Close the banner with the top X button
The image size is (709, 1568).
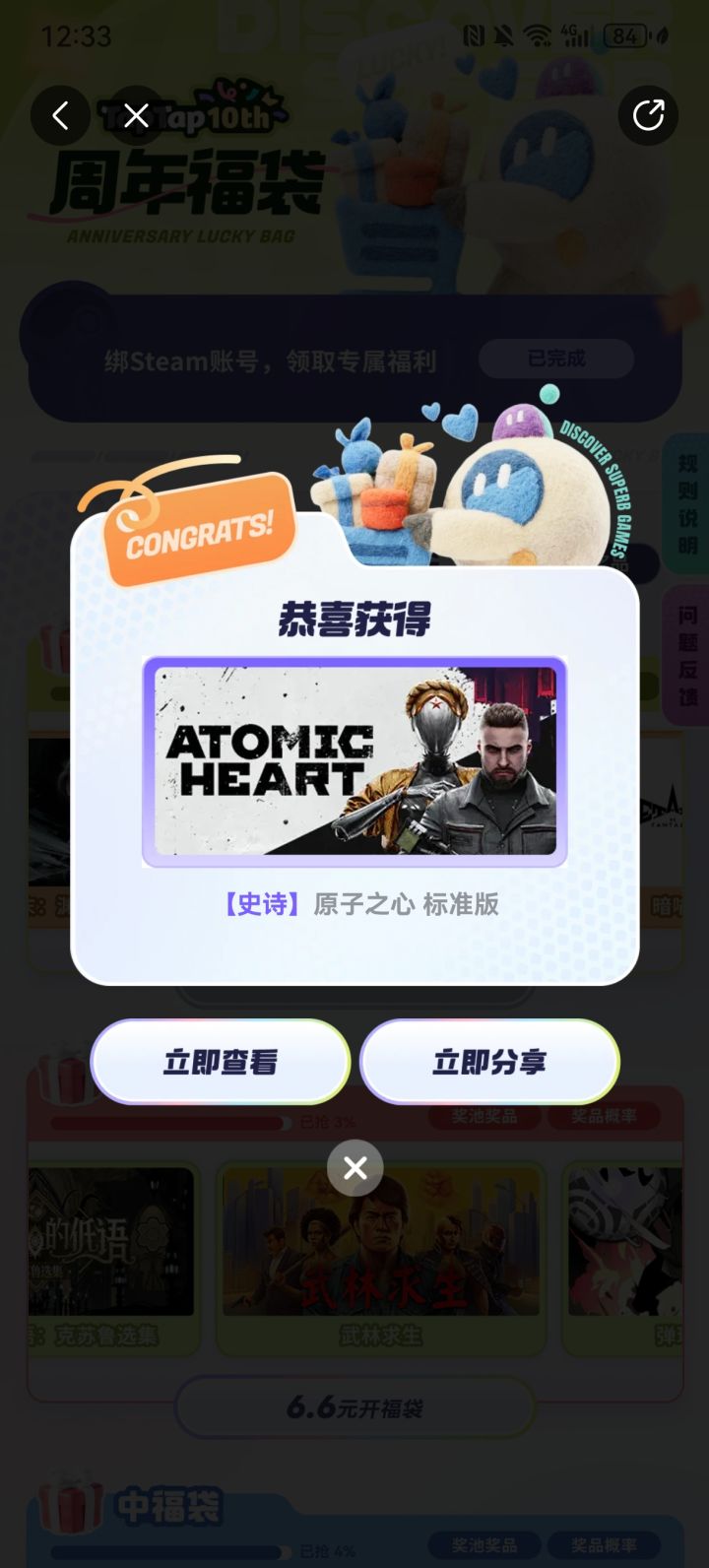tap(136, 115)
